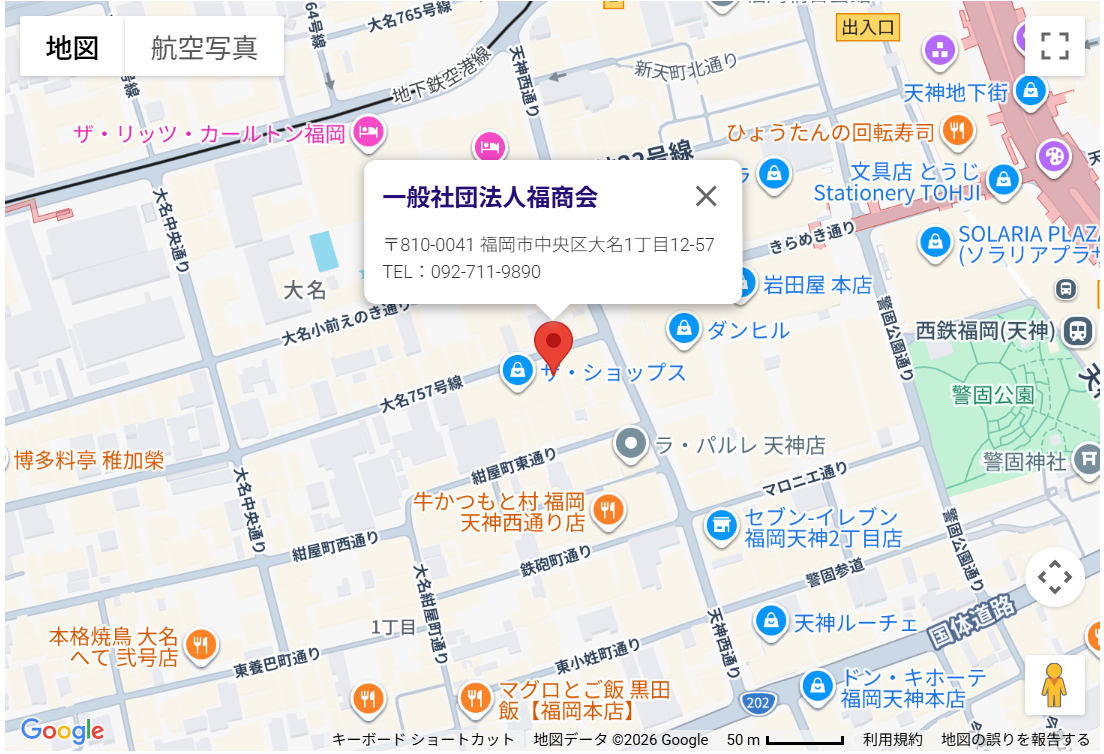Open the map camera controls
Image resolution: width=1104 pixels, height=754 pixels.
1054,577
